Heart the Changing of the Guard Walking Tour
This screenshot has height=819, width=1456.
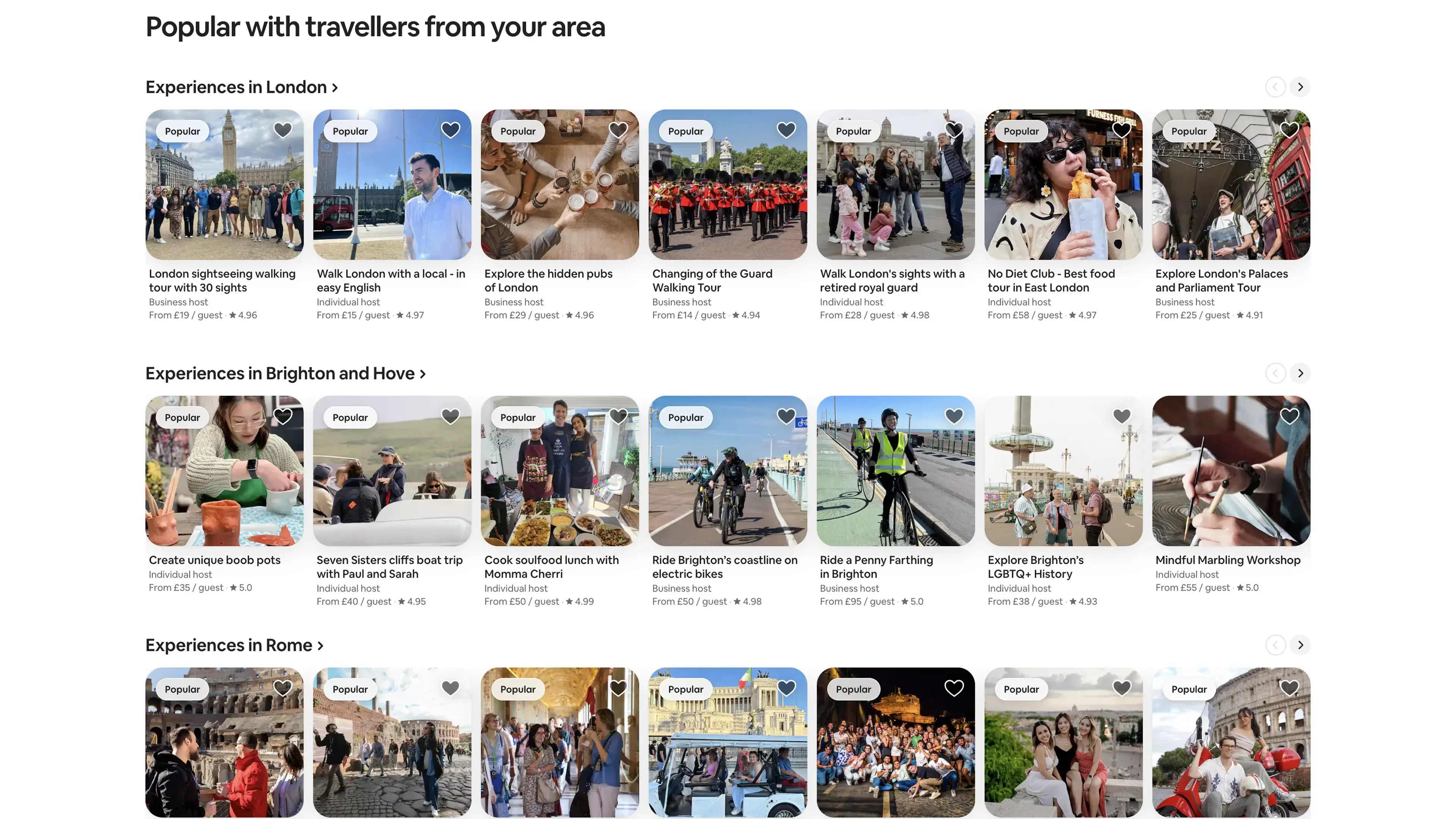point(786,130)
